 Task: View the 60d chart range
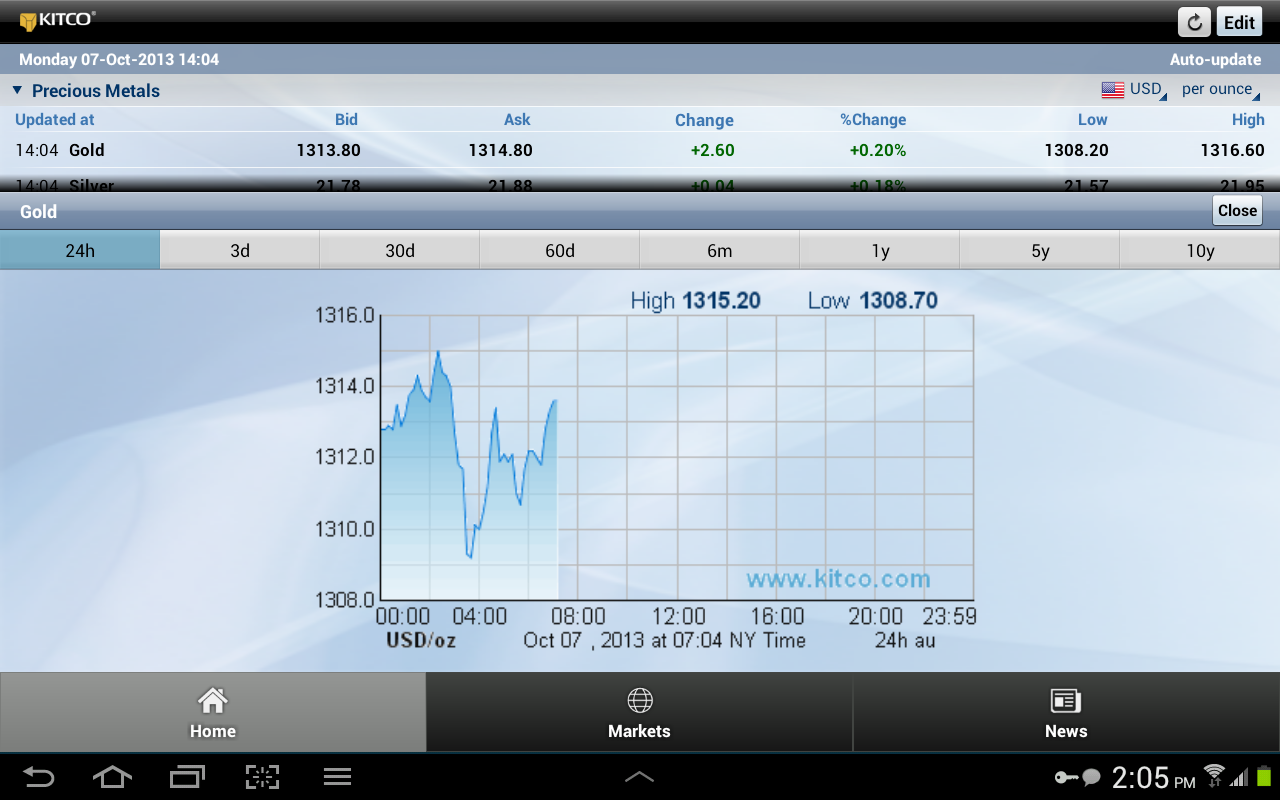click(560, 250)
